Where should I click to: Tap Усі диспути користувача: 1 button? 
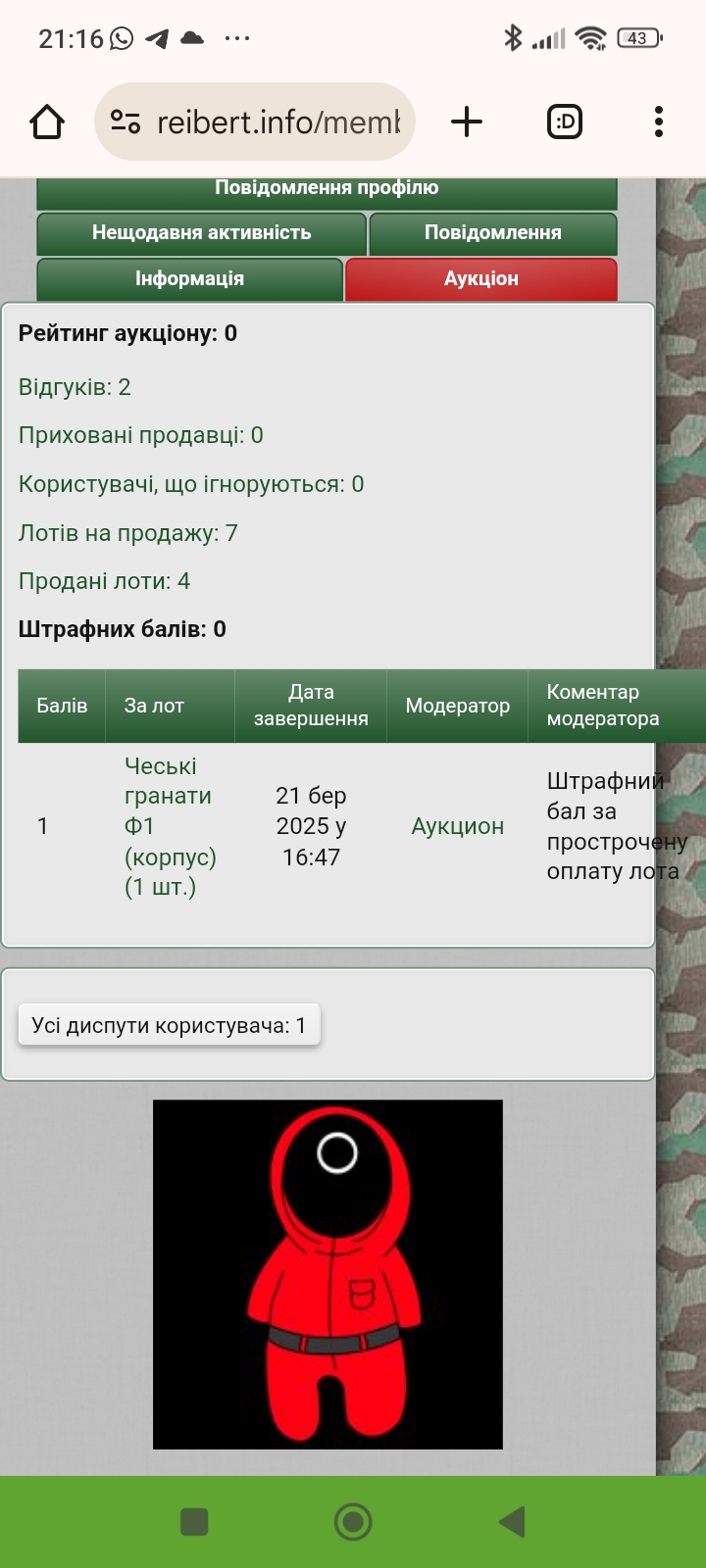170,1025
